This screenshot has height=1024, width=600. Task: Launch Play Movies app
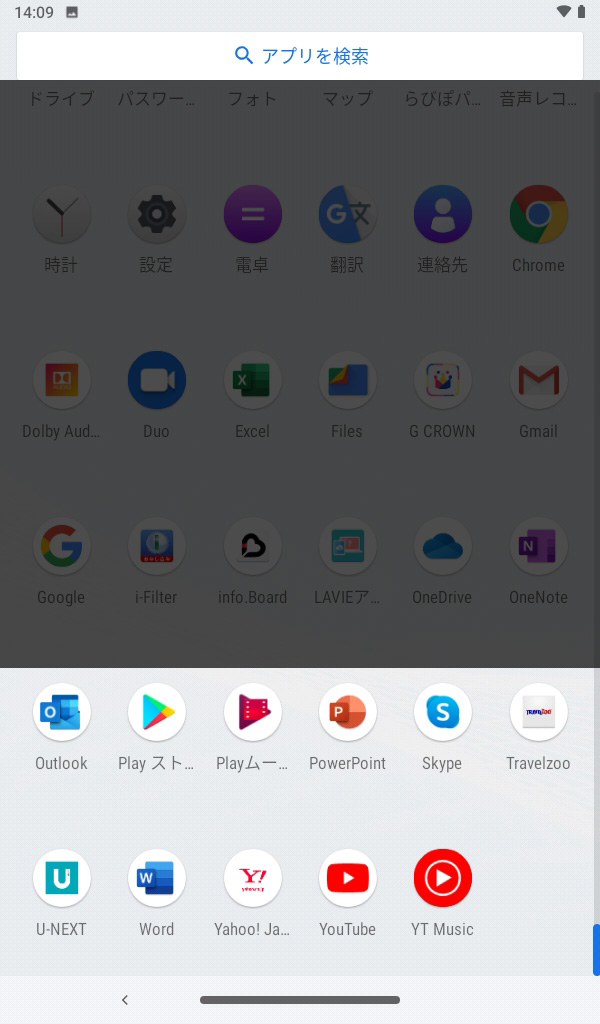(252, 713)
